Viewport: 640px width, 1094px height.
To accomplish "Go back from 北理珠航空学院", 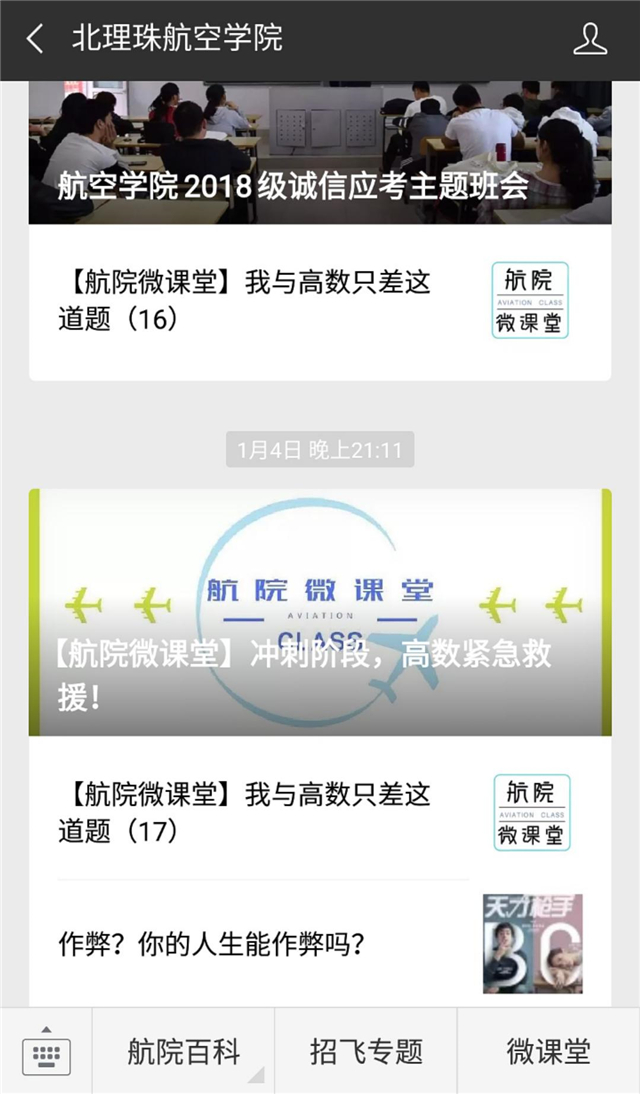I will pyautogui.click(x=35, y=39).
